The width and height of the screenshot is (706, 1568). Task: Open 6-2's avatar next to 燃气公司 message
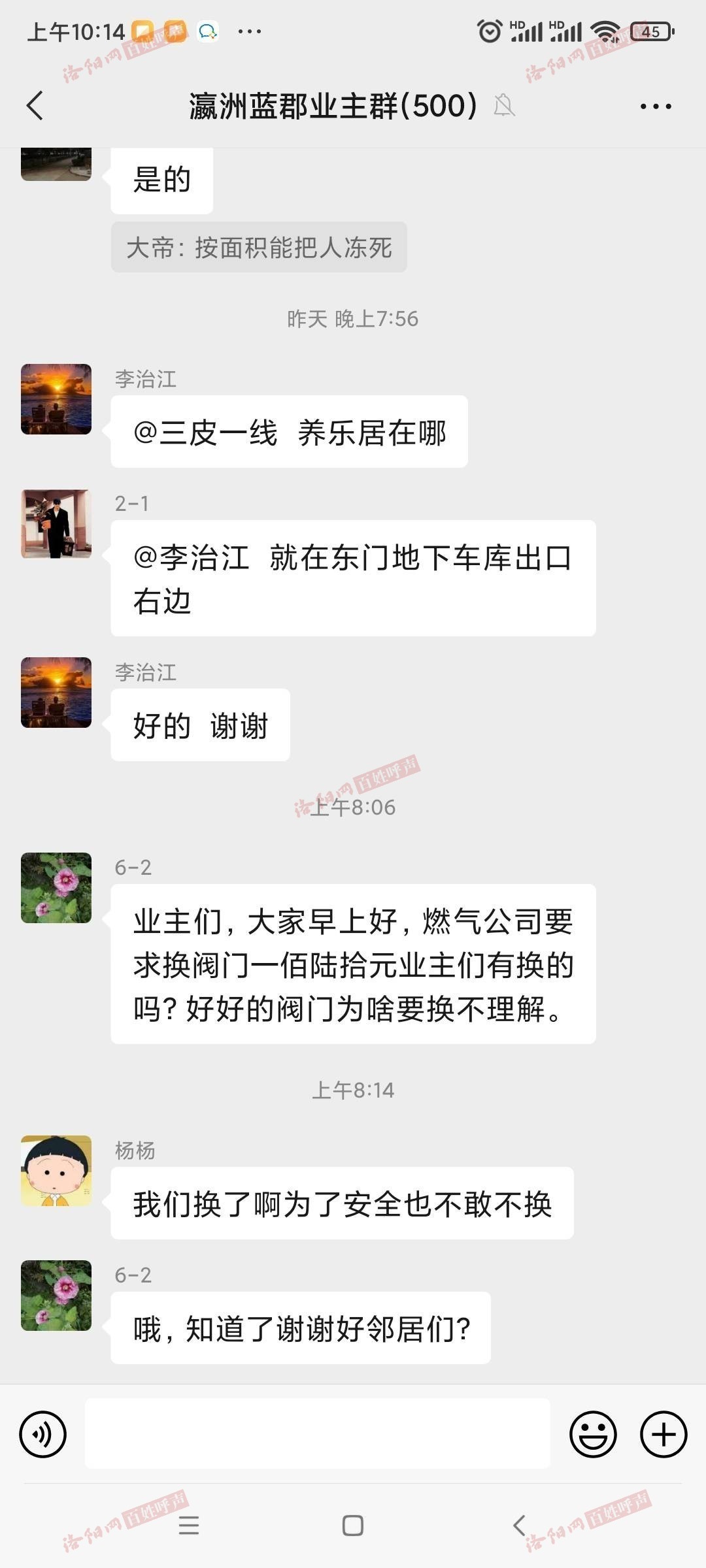(x=56, y=888)
